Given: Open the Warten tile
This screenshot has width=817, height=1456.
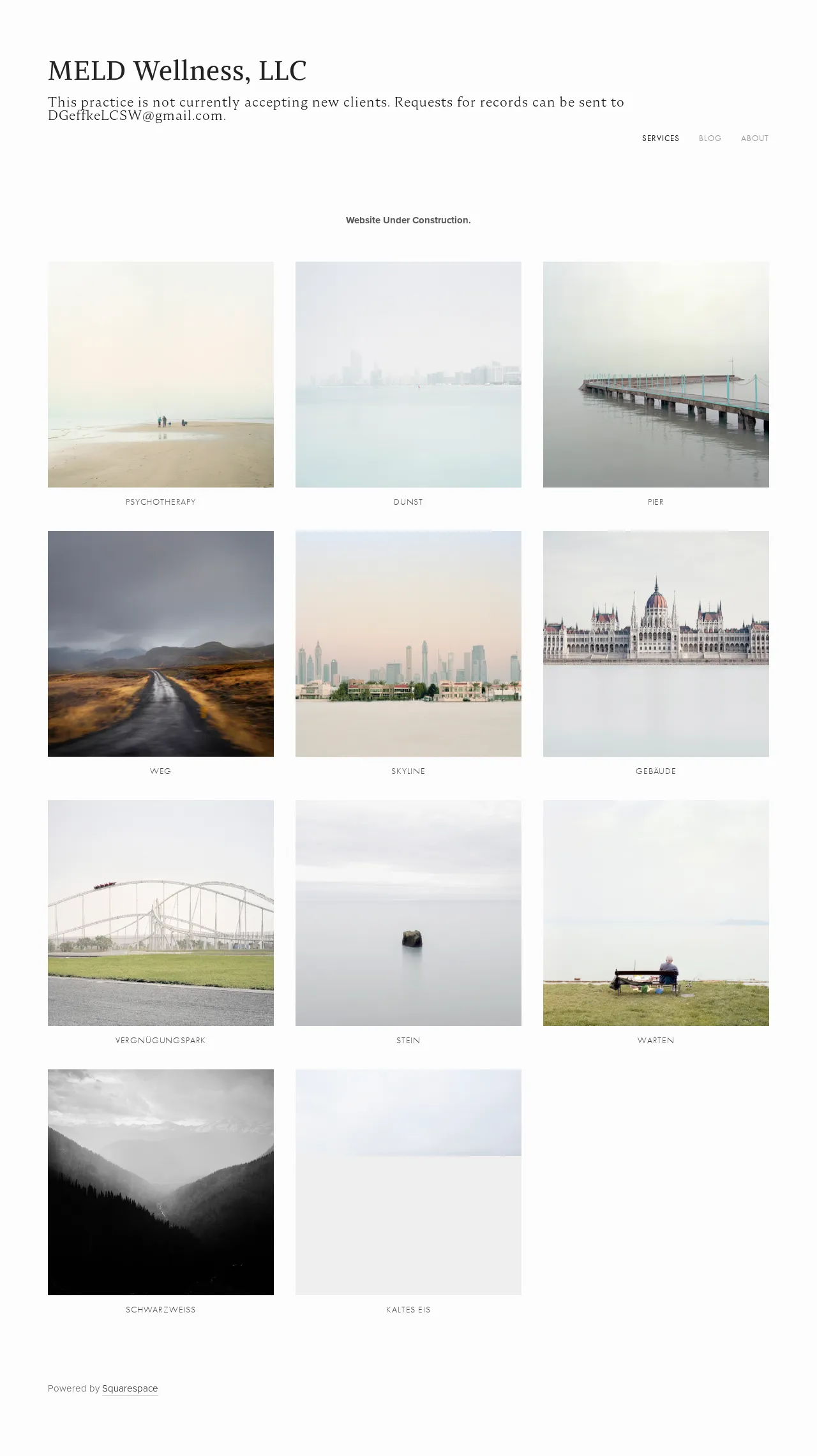Looking at the screenshot, I should 656,913.
